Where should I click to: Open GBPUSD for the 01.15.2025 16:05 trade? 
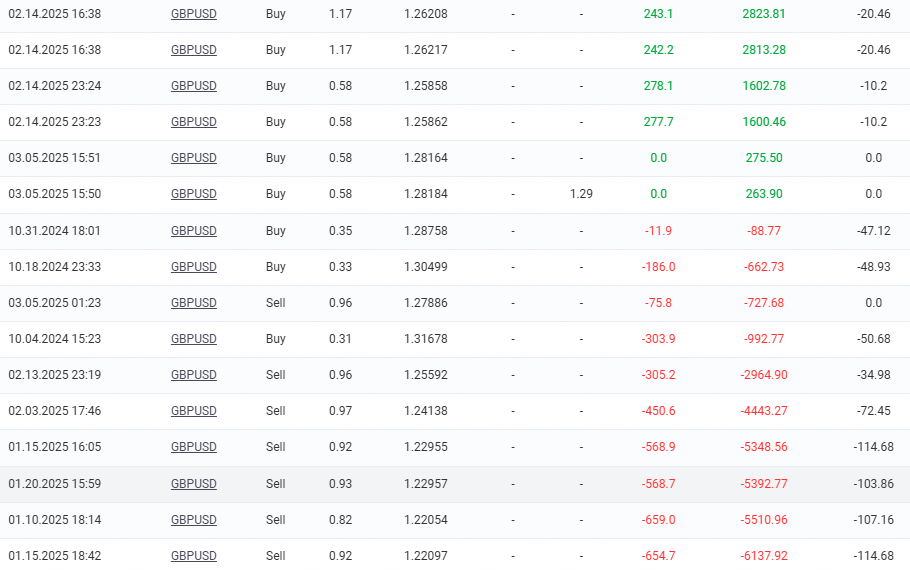point(193,447)
